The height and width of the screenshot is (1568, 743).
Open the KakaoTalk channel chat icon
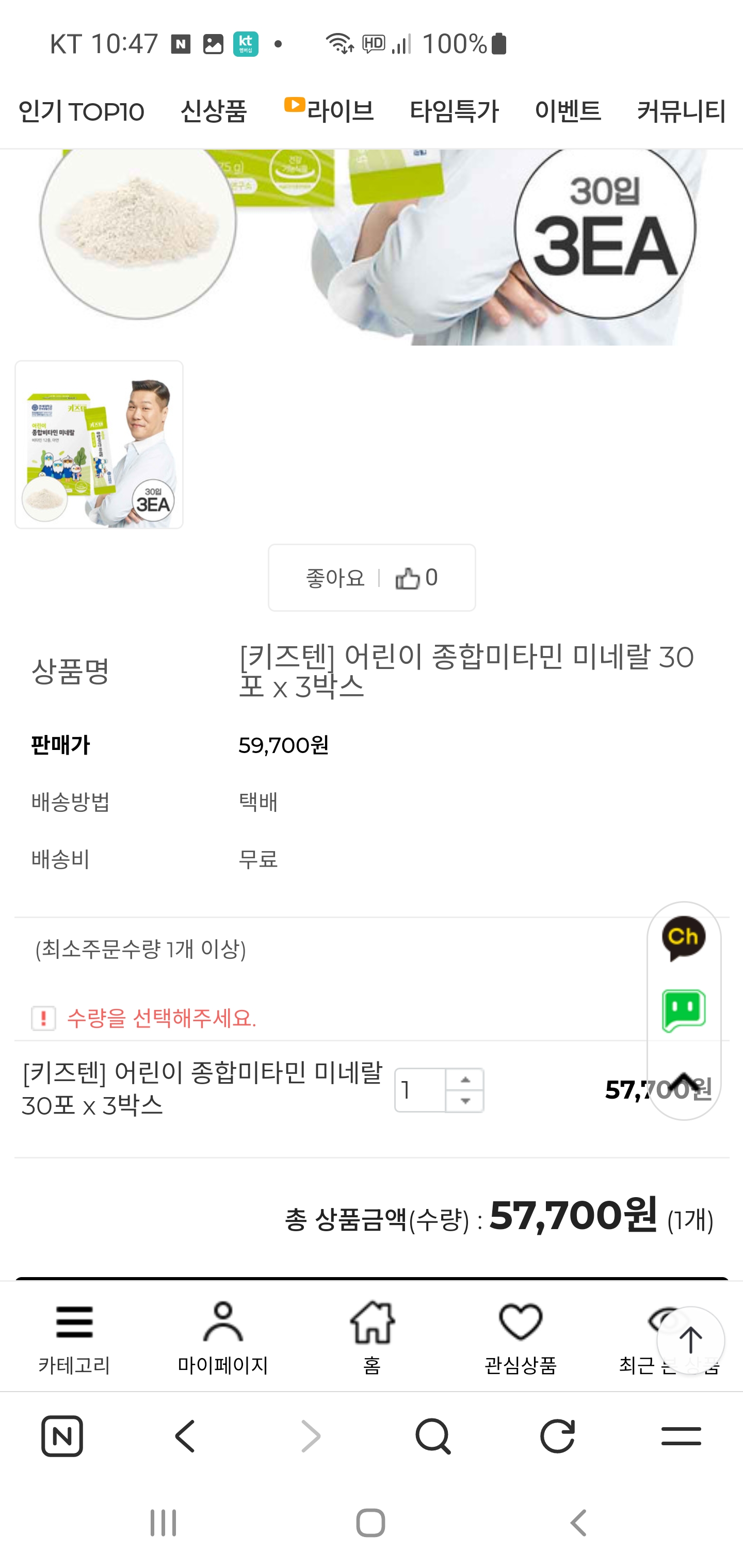tap(684, 939)
